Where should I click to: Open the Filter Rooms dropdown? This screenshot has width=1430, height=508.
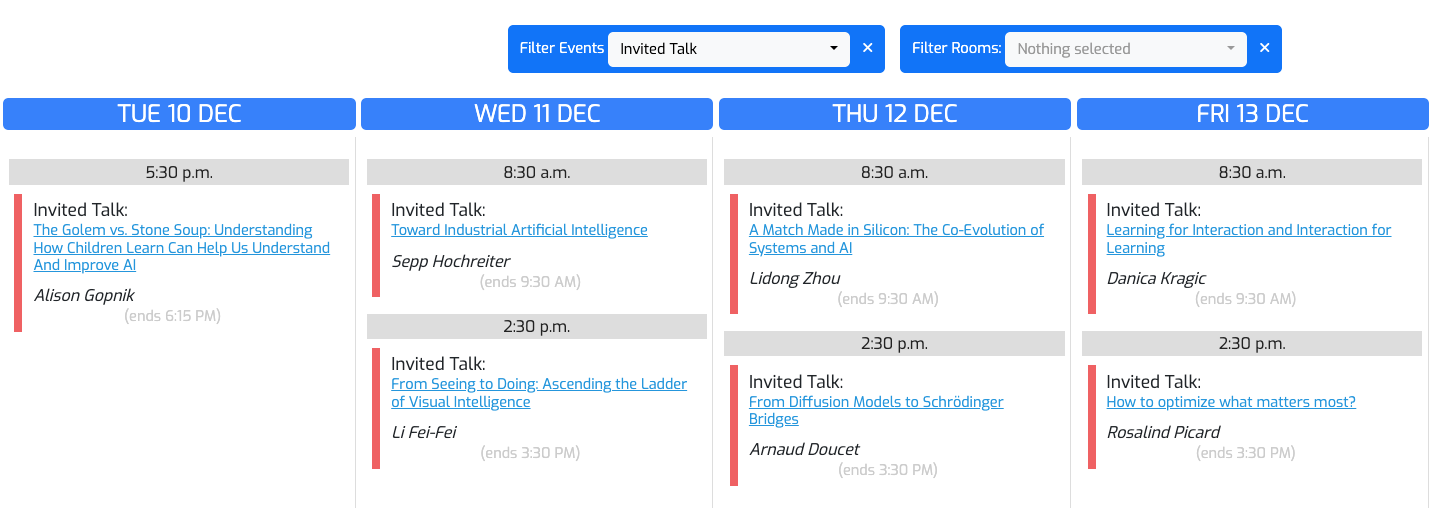pos(1125,49)
